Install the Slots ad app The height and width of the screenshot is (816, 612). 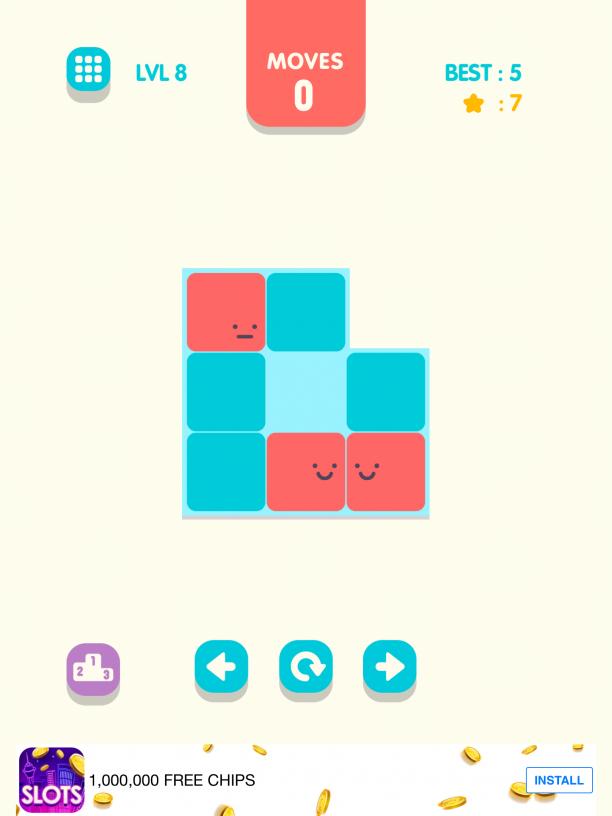tap(558, 780)
